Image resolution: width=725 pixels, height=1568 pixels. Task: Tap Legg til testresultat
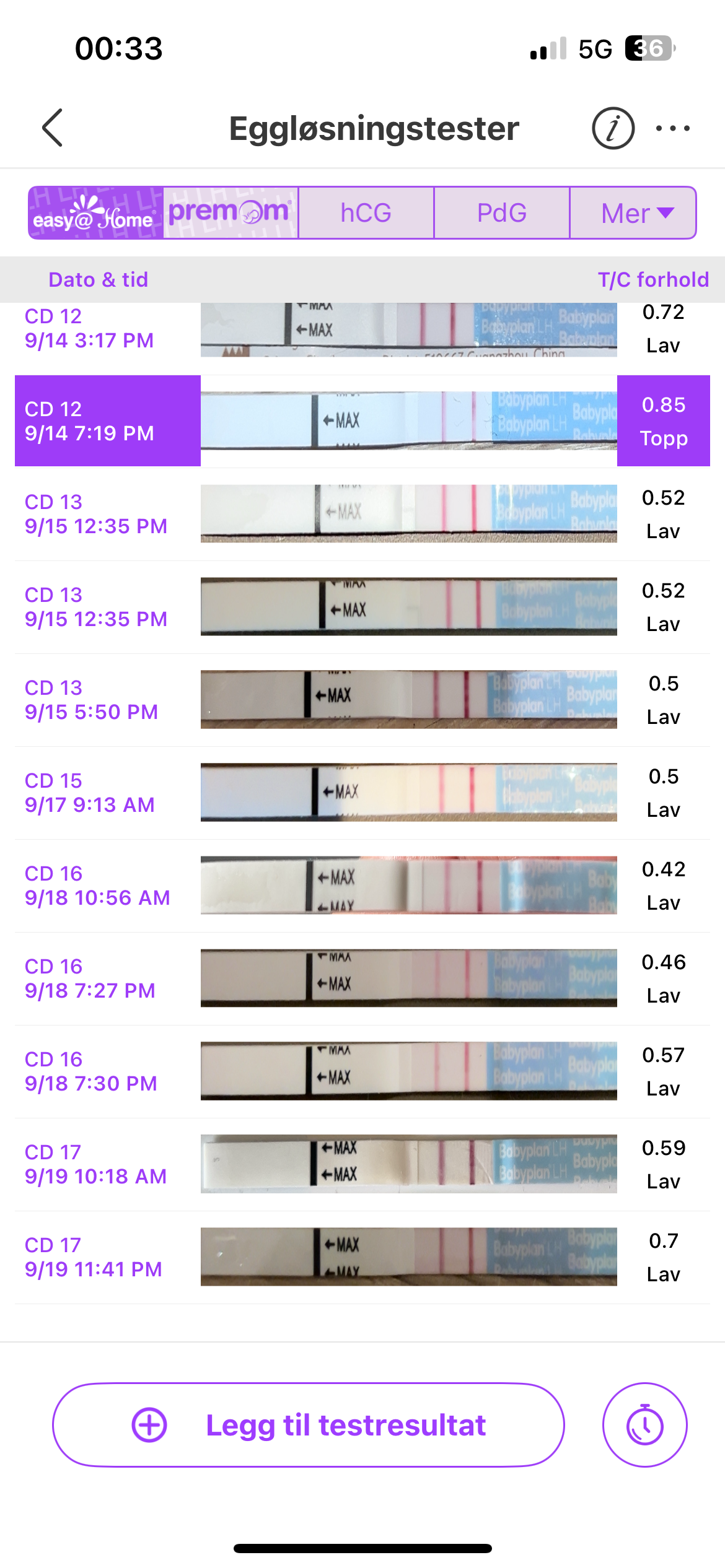(x=309, y=1425)
